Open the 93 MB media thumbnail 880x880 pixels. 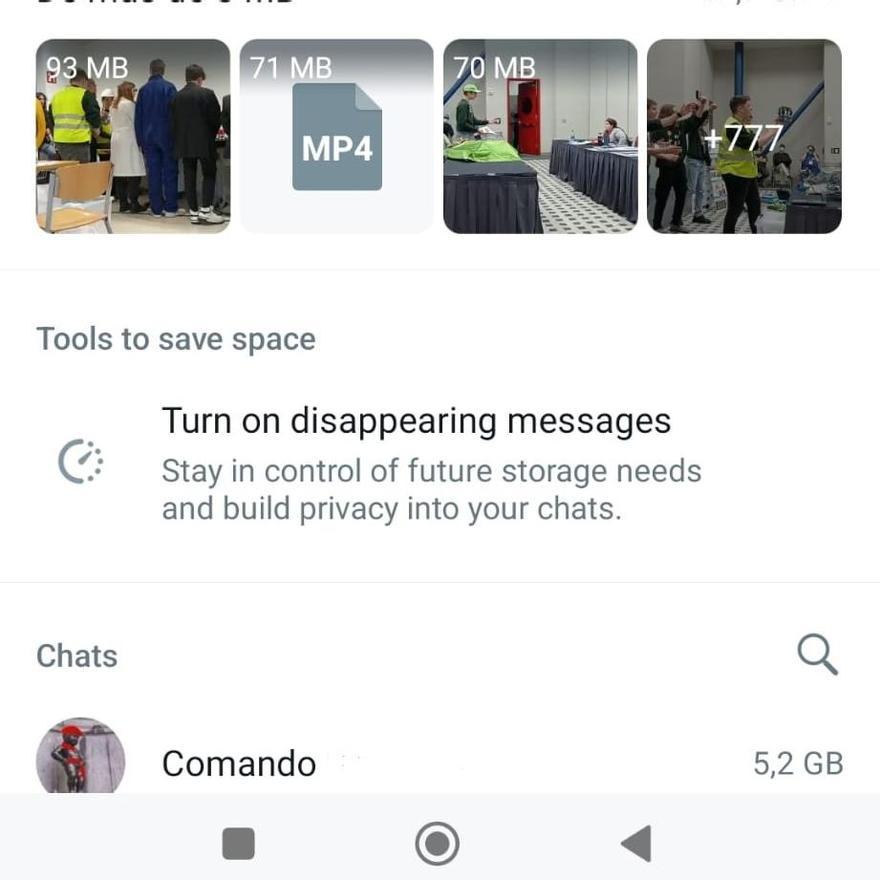(133, 136)
